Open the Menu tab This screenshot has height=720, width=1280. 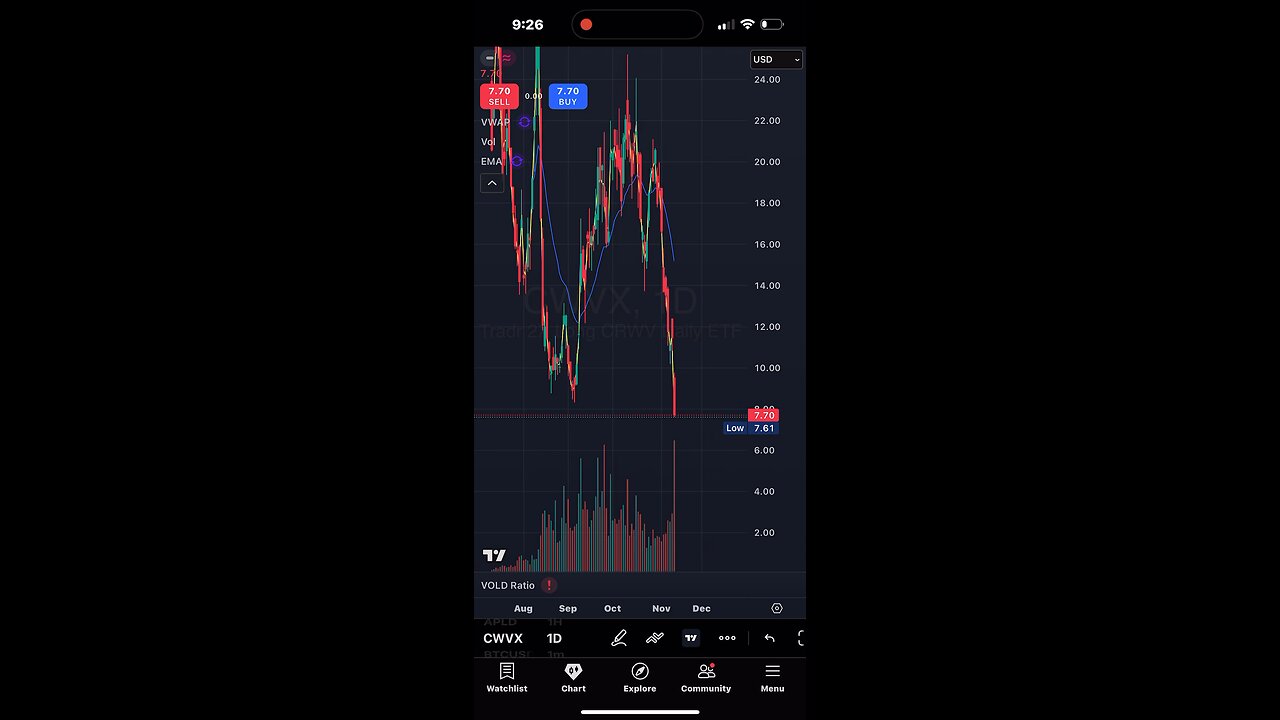coord(772,677)
